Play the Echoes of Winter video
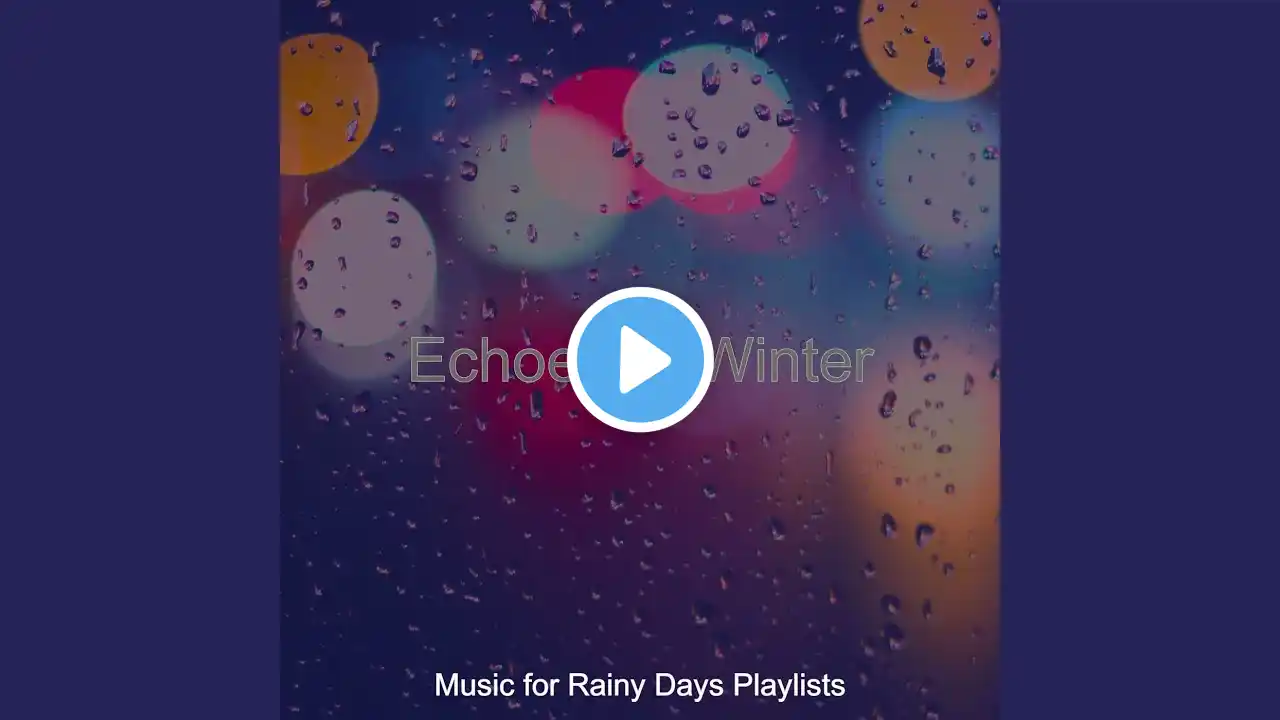 (640, 360)
